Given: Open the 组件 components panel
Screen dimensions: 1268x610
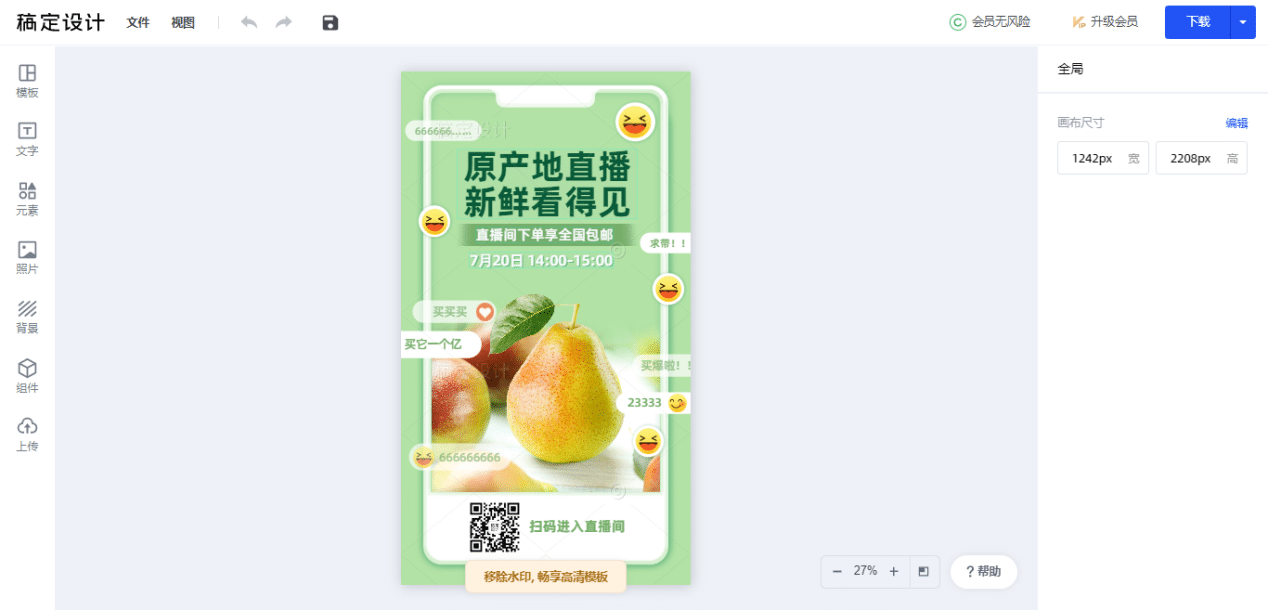Looking at the screenshot, I should click(x=27, y=376).
